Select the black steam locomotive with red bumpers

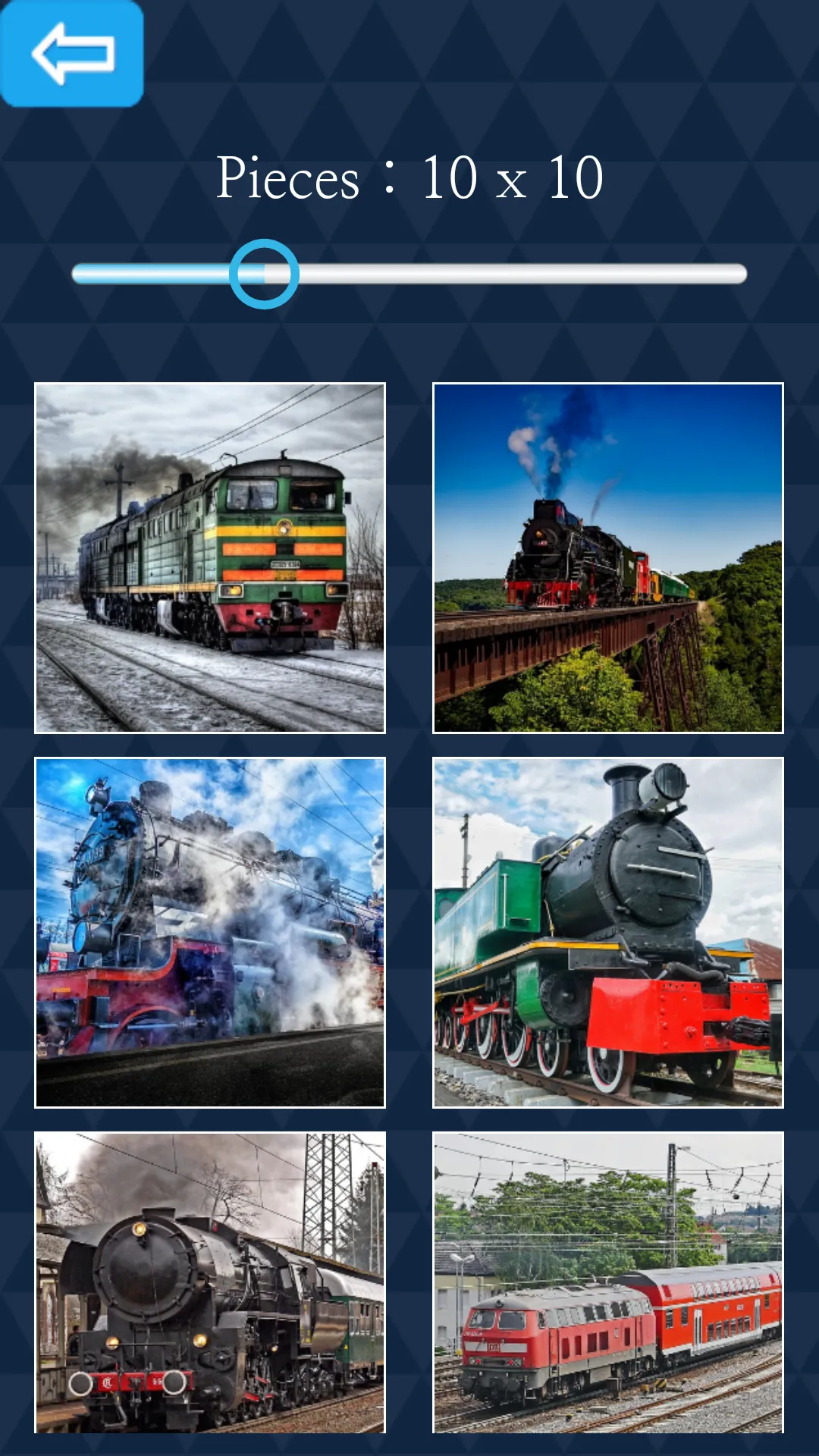pos(210,1282)
